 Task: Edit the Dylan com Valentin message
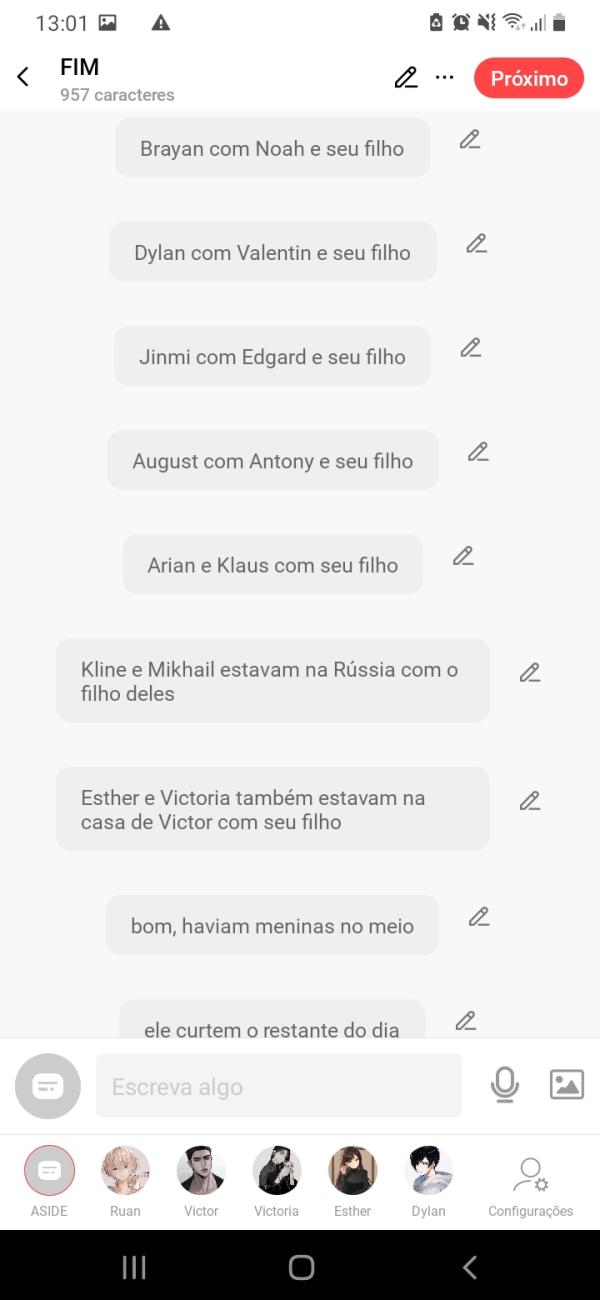click(x=477, y=243)
